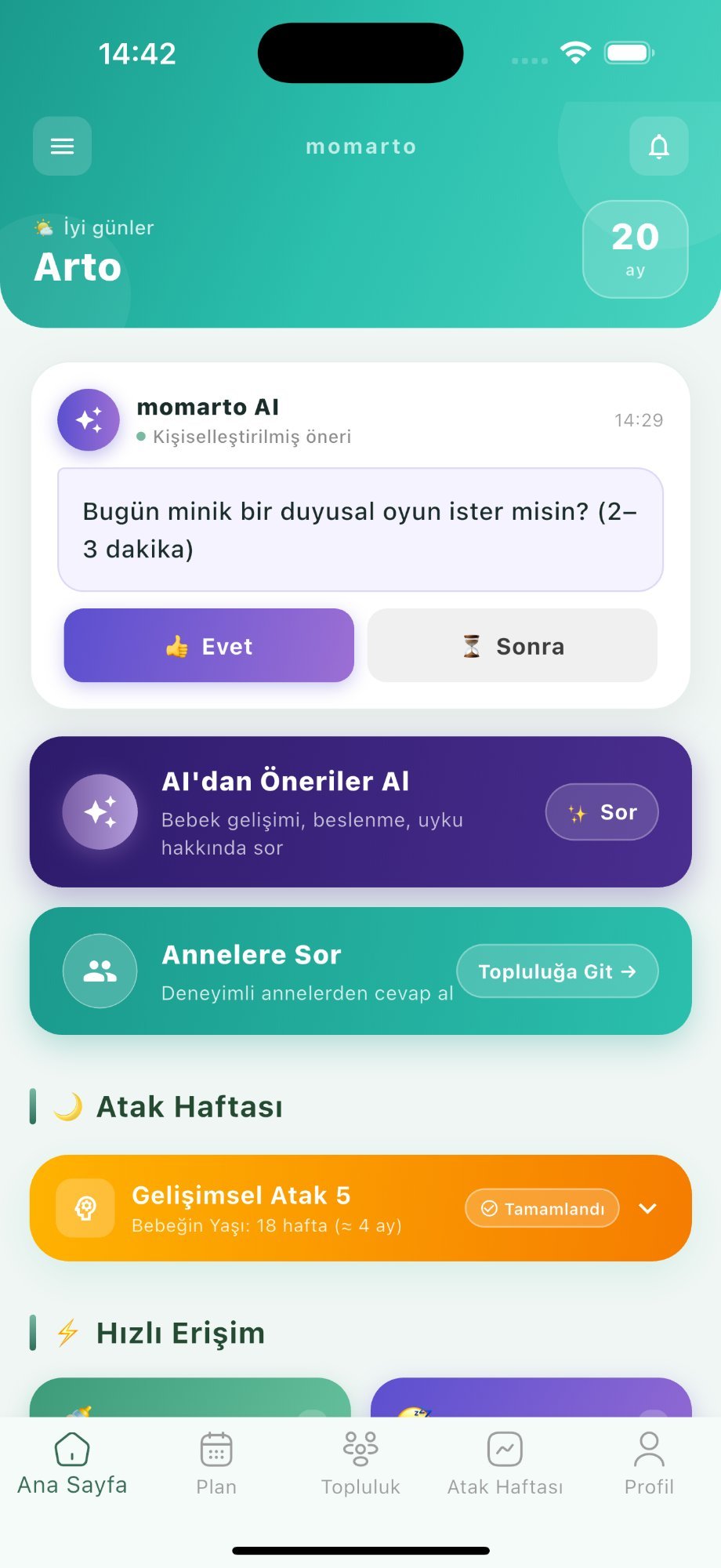Open Profil from the bottom navigation
The image size is (721, 1568).
pyautogui.click(x=648, y=1463)
